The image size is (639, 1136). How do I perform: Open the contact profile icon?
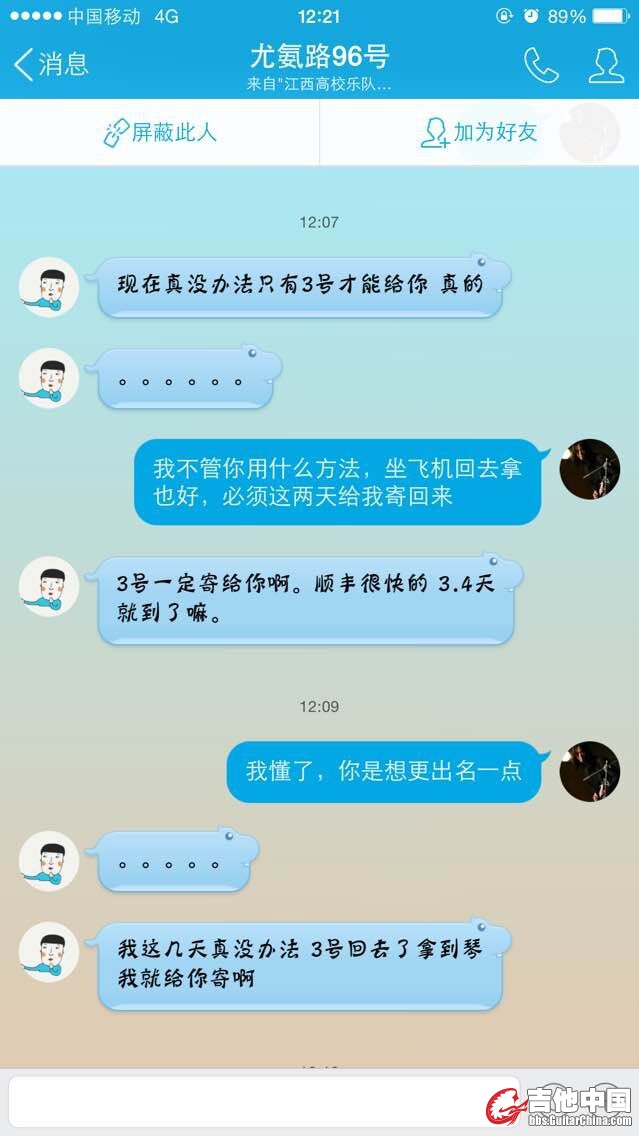coord(606,65)
